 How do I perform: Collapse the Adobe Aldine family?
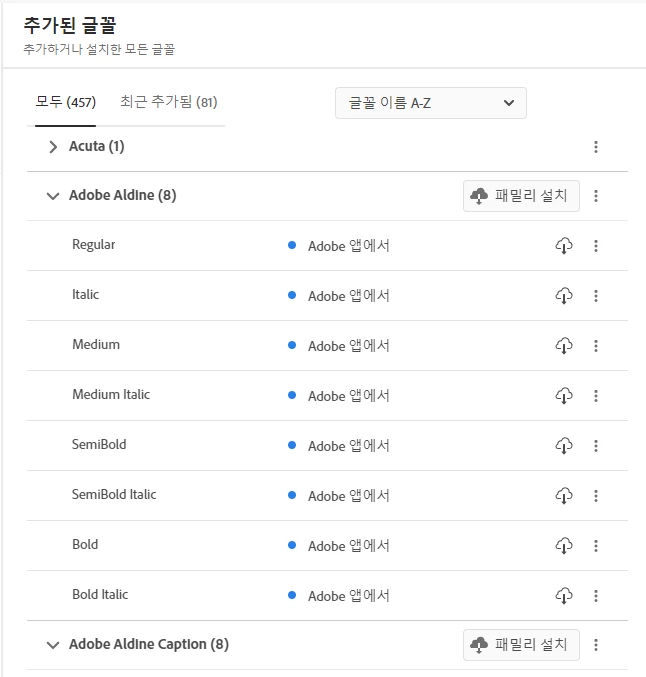53,196
